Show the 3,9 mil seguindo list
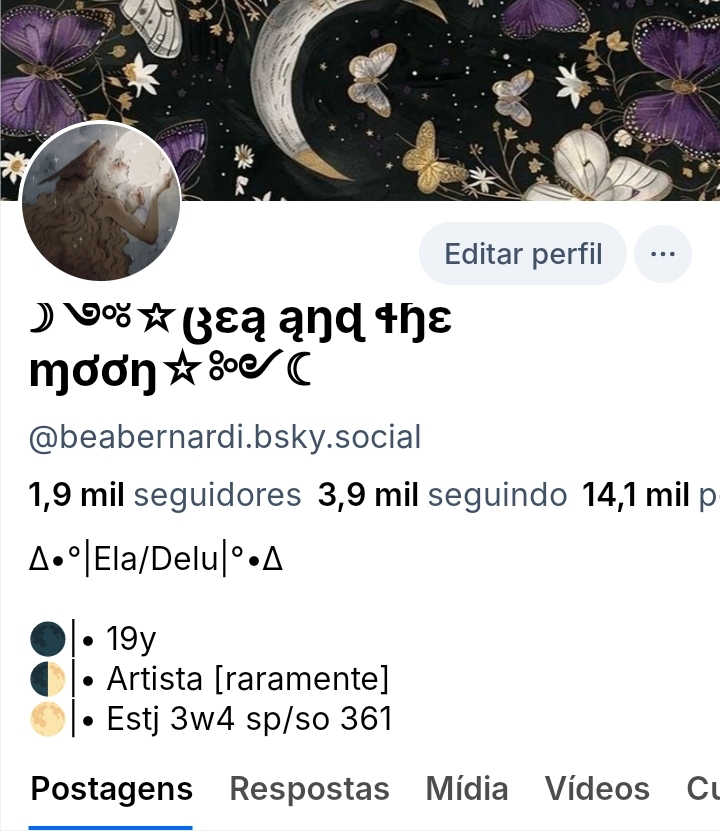The image size is (720, 831). (442, 494)
